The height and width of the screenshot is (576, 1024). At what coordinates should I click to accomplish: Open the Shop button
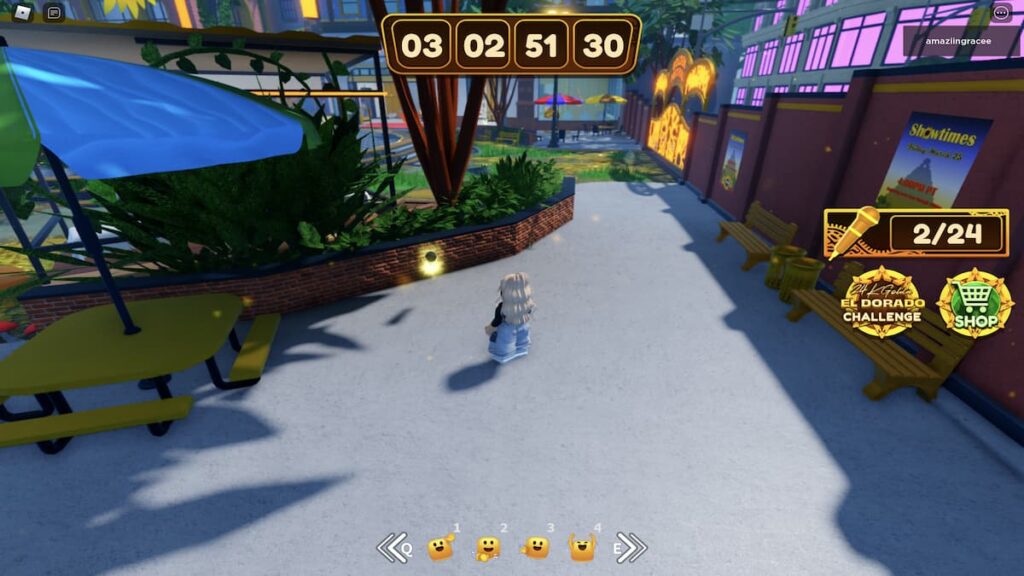click(x=974, y=303)
